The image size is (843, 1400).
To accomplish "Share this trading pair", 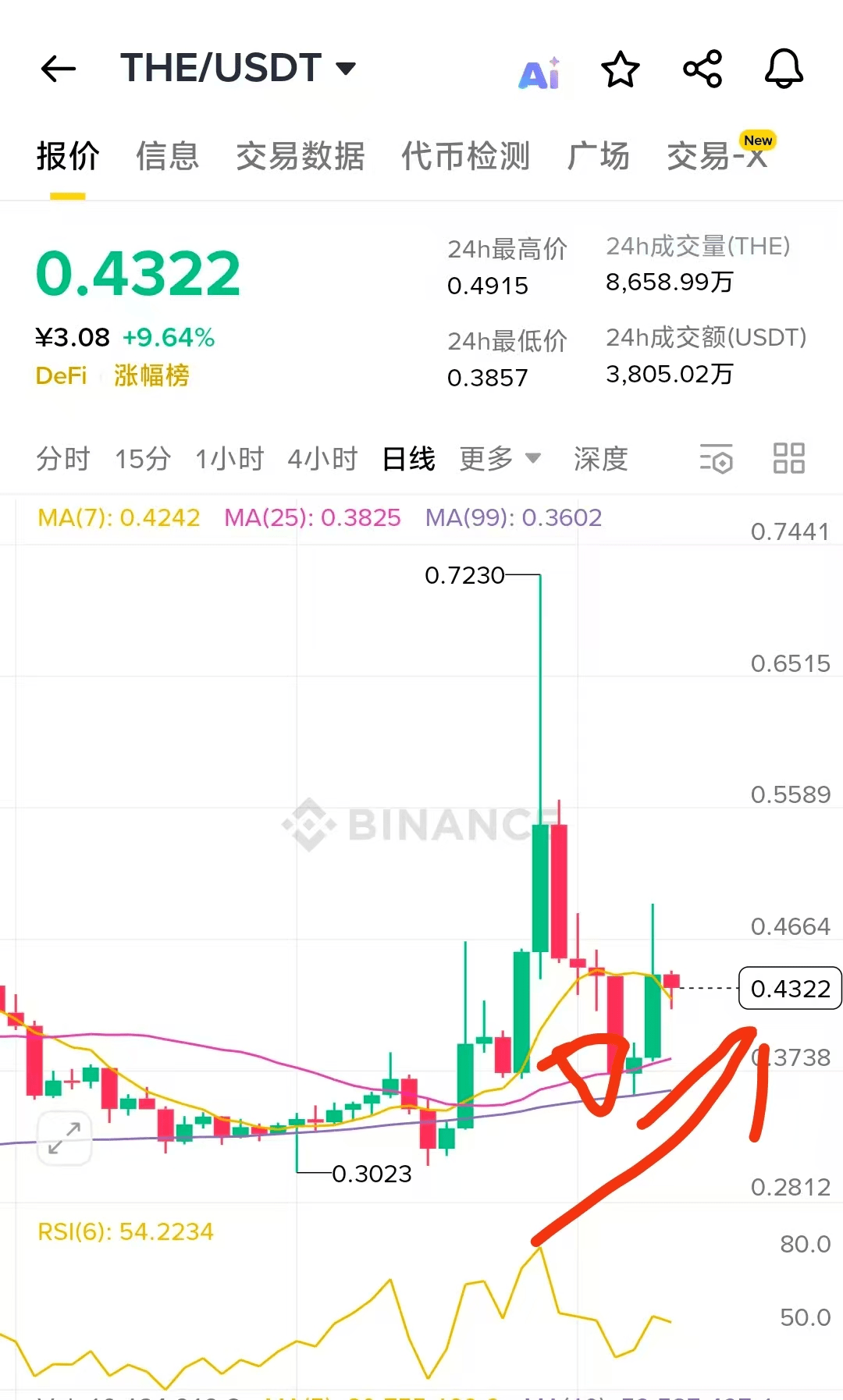I will click(702, 69).
